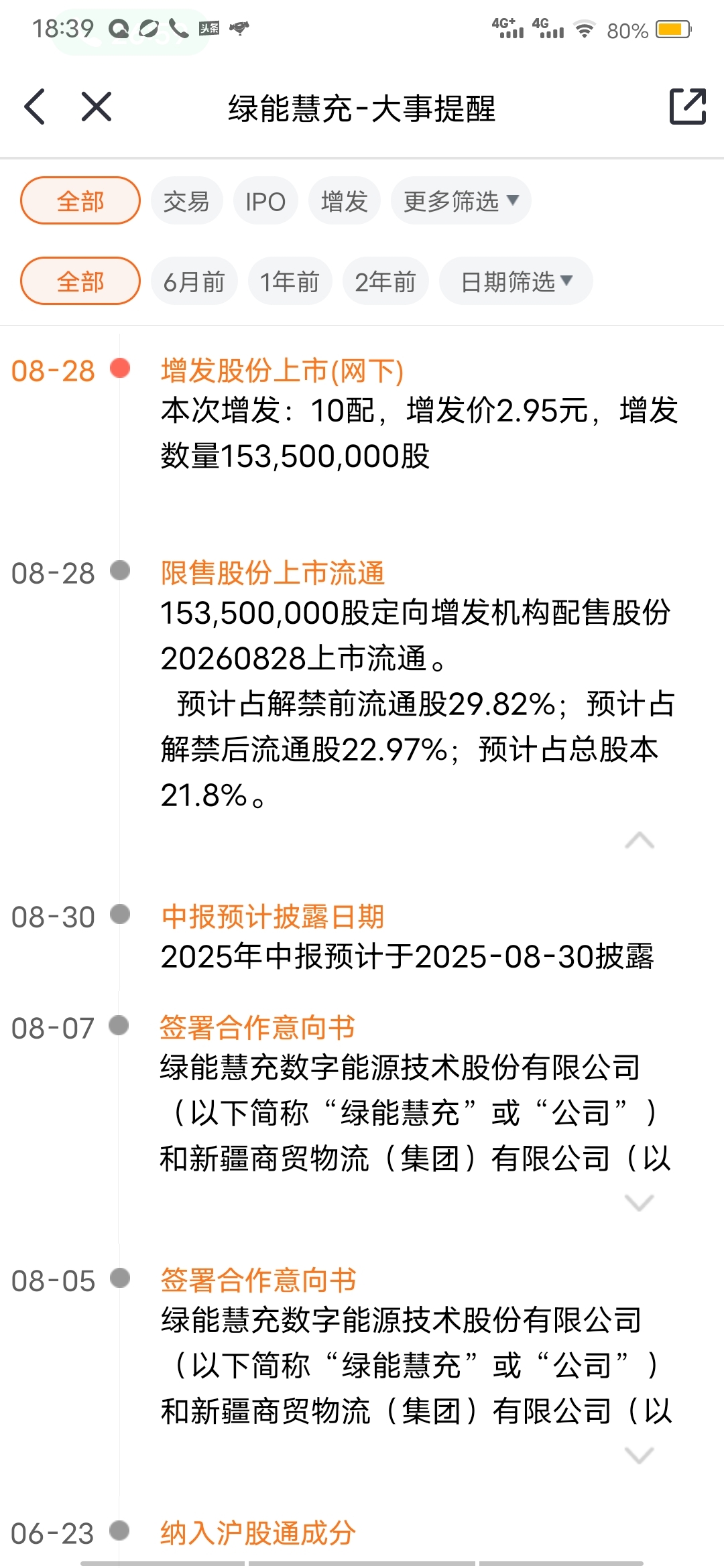This screenshot has height=1568, width=724.
Task: Filter events by 增发
Action: [x=345, y=201]
